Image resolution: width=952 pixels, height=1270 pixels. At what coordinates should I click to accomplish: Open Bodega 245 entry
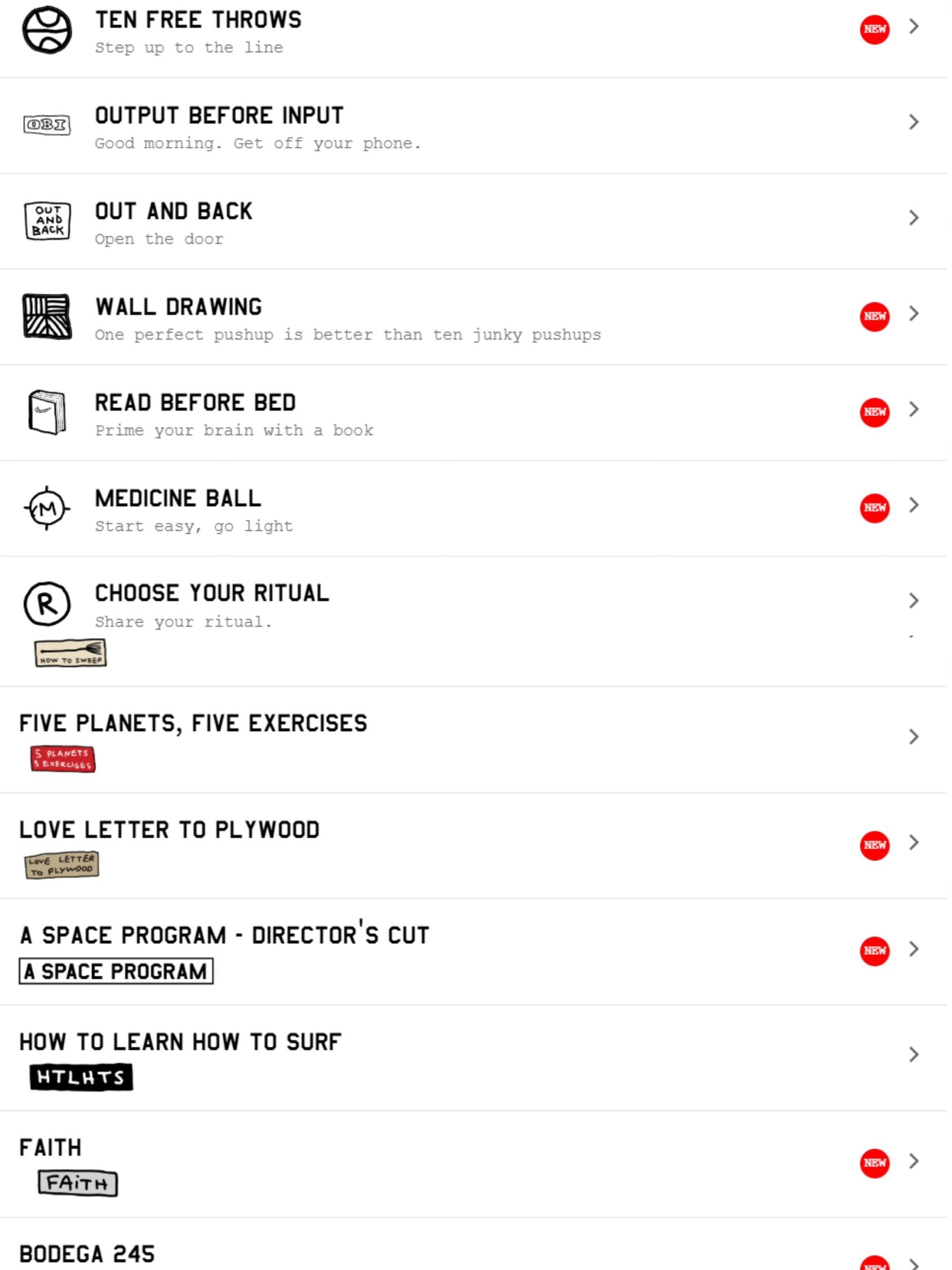coord(87,1253)
